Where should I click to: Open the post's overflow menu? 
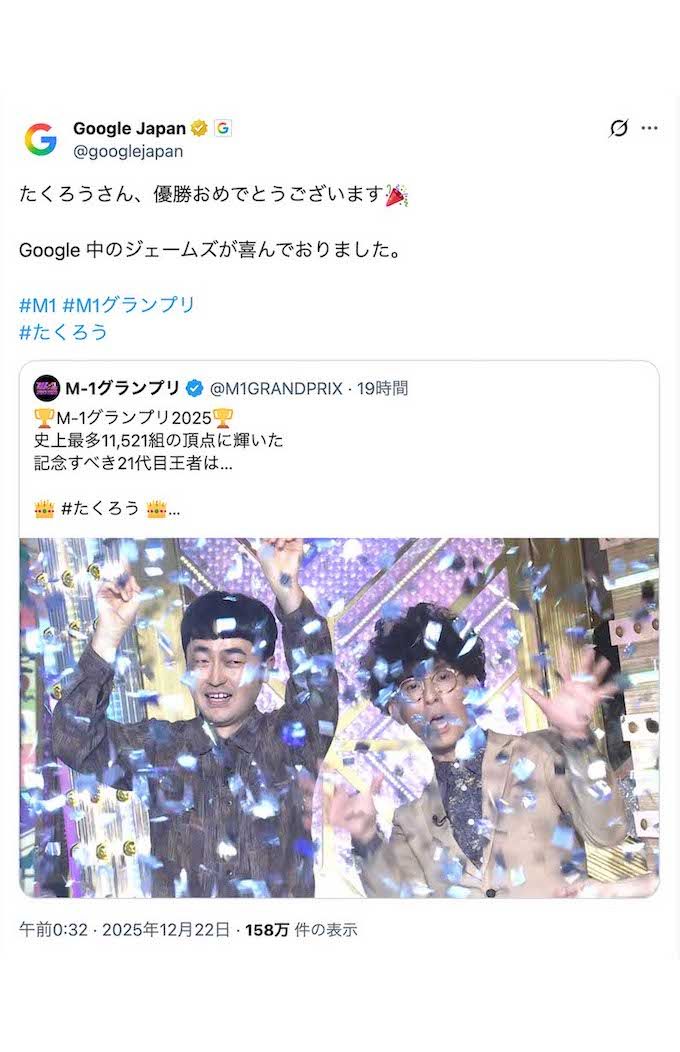(x=650, y=128)
